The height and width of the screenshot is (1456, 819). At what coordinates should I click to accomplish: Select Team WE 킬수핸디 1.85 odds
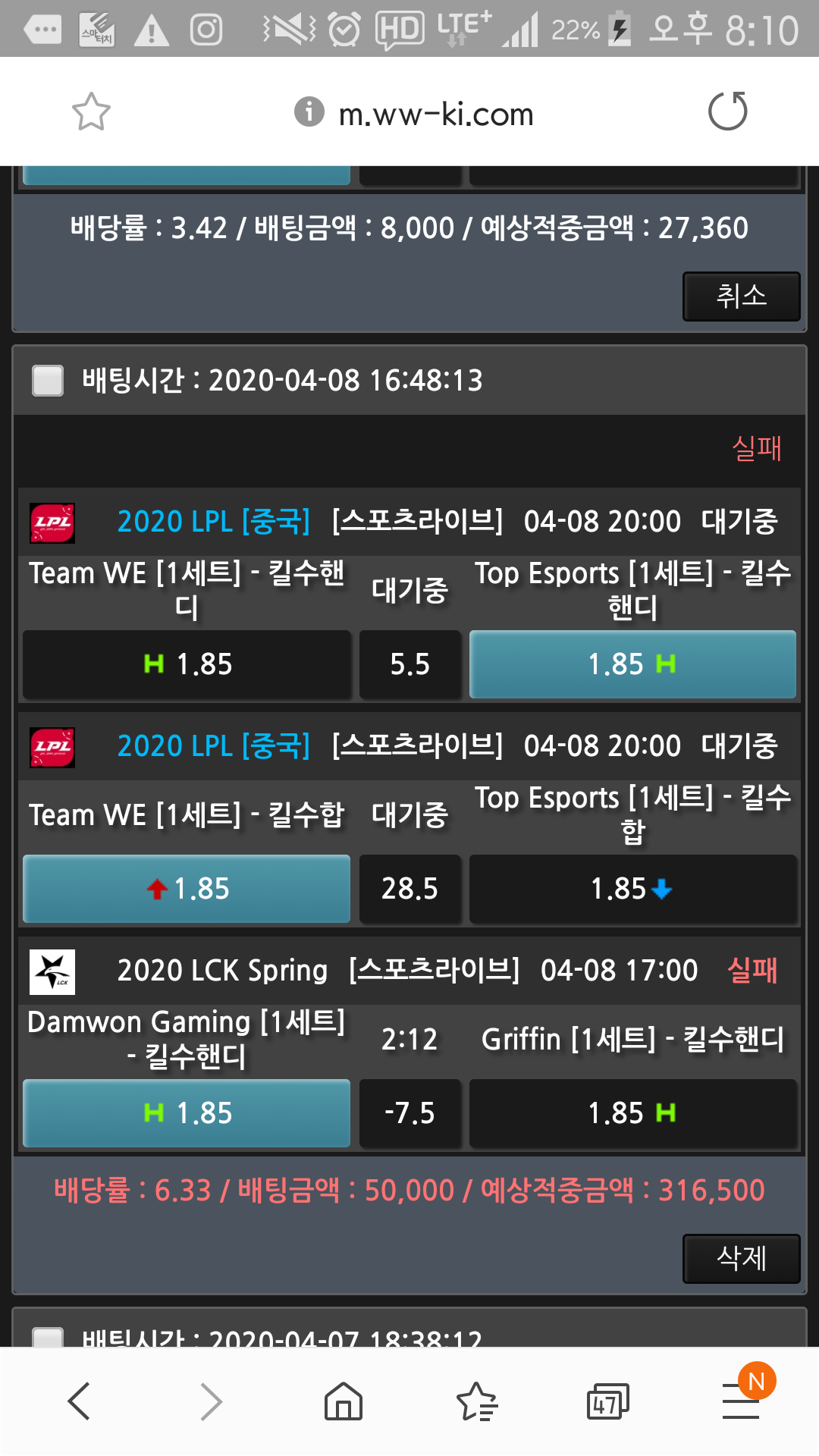coord(187,664)
